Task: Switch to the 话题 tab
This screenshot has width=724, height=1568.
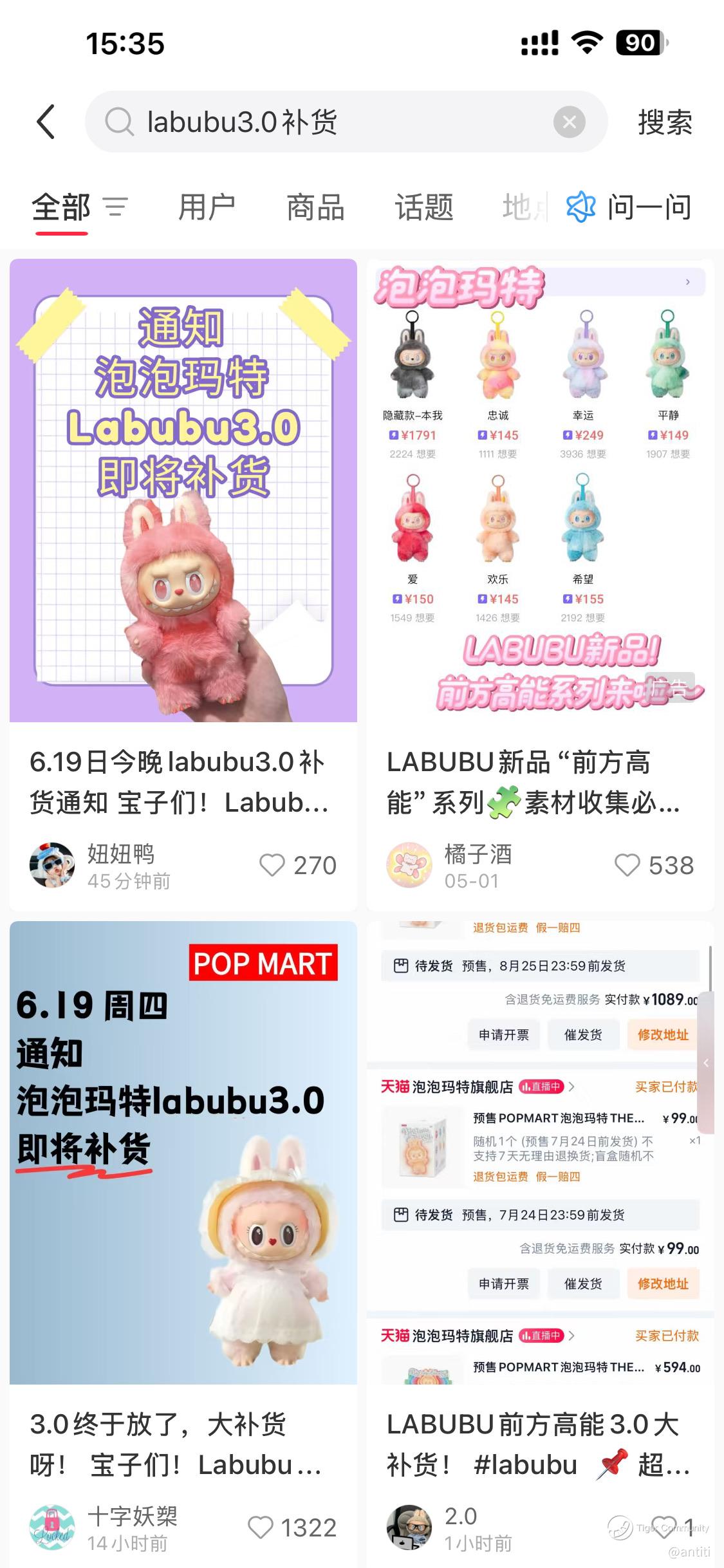Action: pos(424,207)
